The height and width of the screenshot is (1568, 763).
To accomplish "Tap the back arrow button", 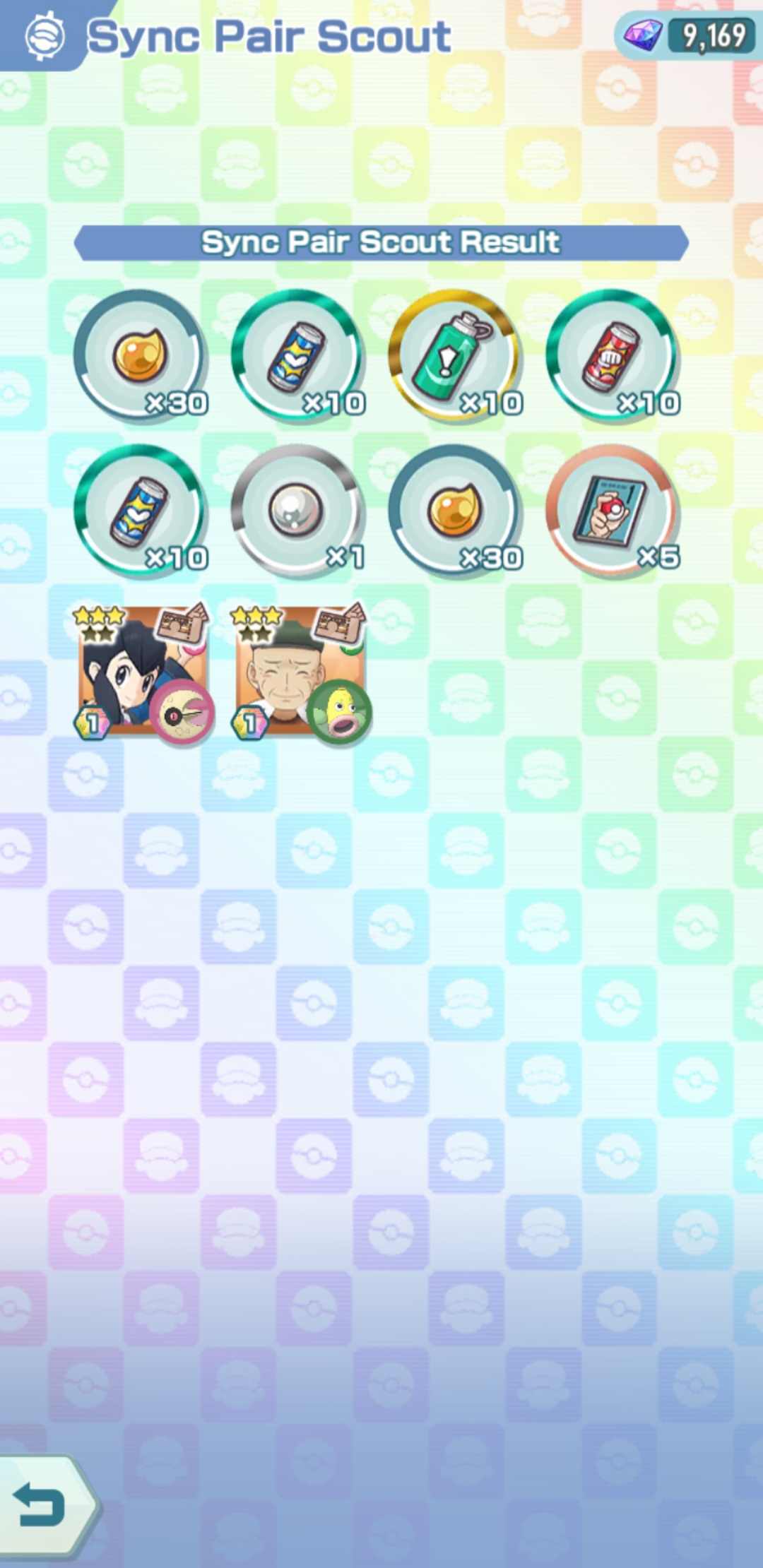I will pyautogui.click(x=44, y=1504).
